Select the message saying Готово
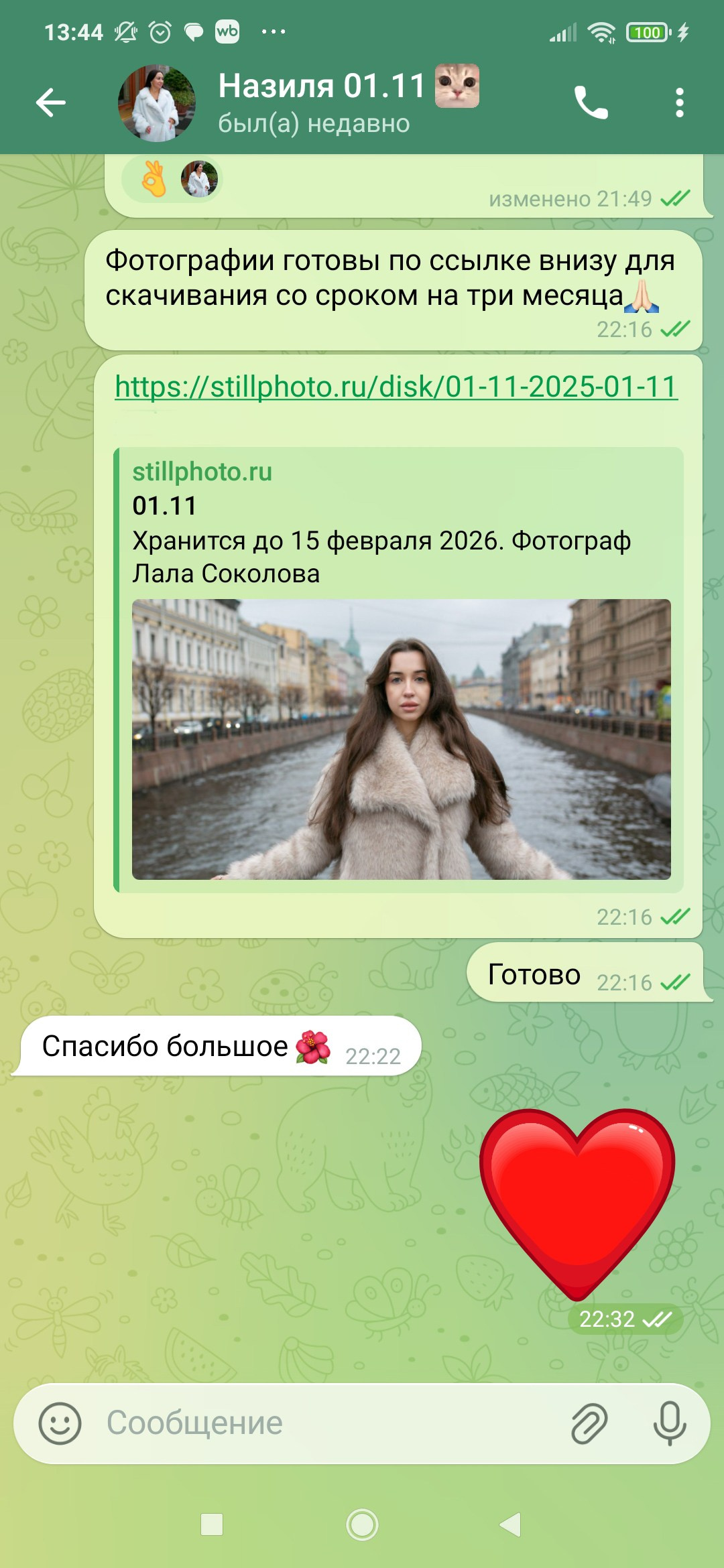Screen dimensions: 724x1568 pyautogui.click(x=533, y=975)
